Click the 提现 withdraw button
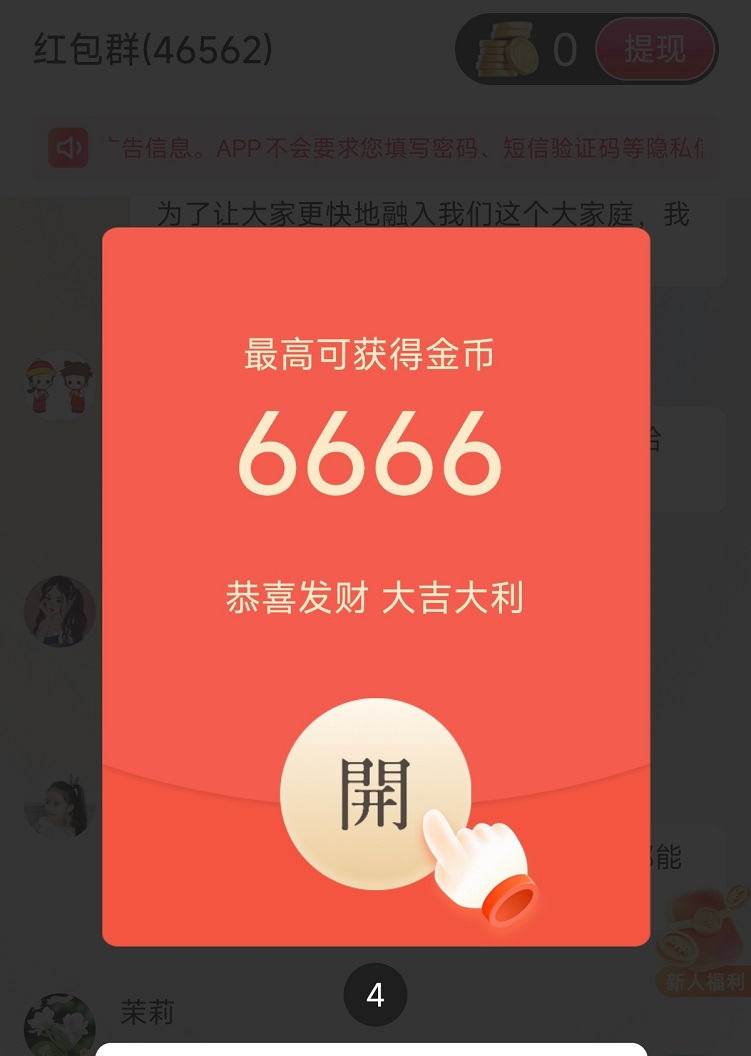The height and width of the screenshot is (1056, 751). [x=655, y=48]
